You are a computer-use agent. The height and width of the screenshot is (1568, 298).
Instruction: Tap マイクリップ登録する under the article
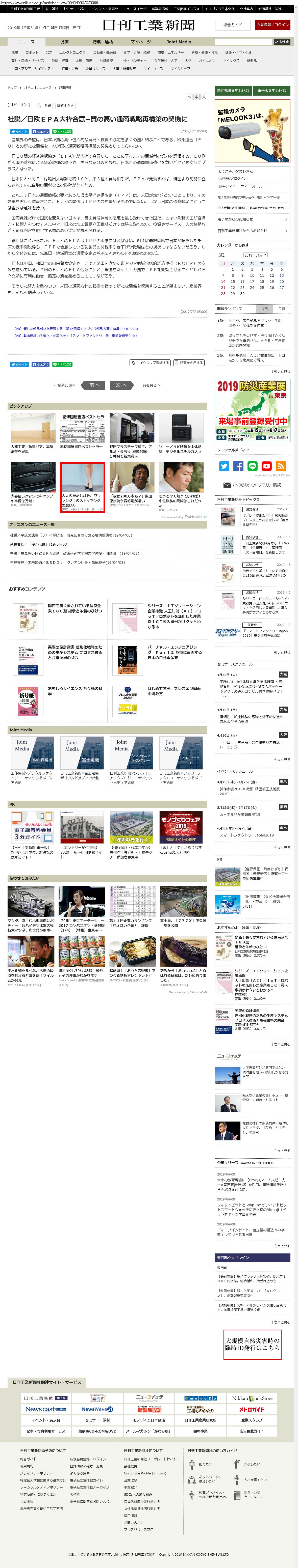click(x=150, y=363)
